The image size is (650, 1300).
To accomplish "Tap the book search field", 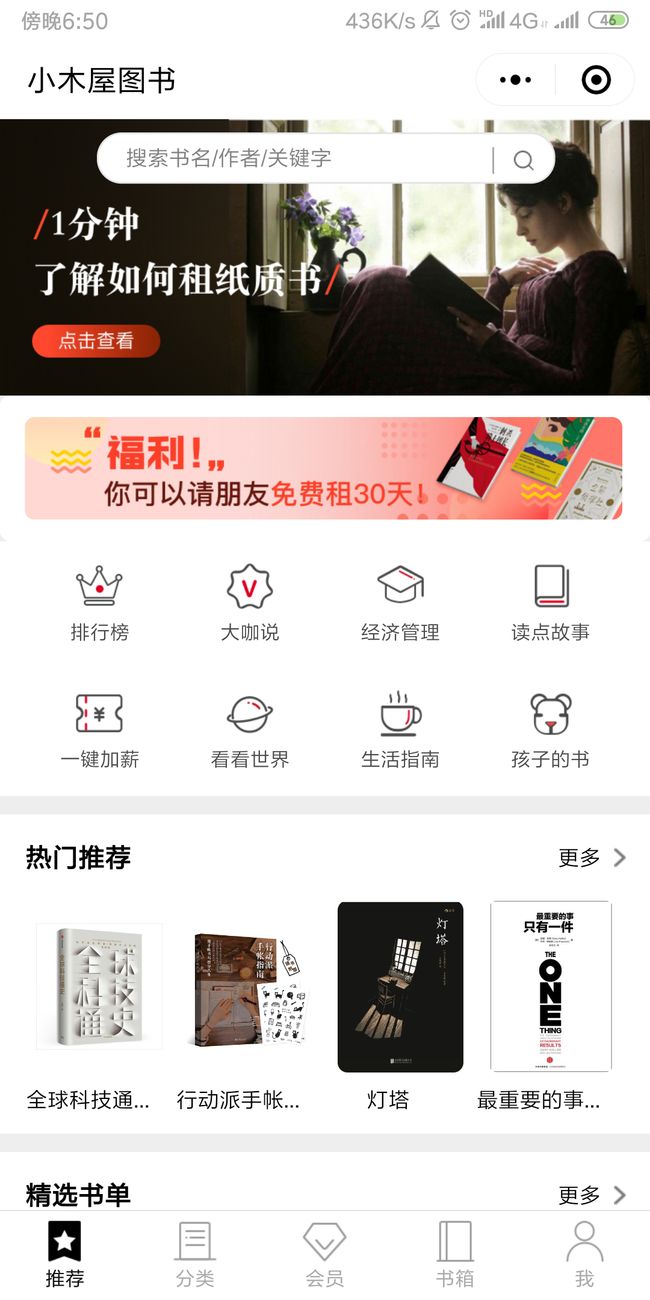I will pyautogui.click(x=325, y=158).
